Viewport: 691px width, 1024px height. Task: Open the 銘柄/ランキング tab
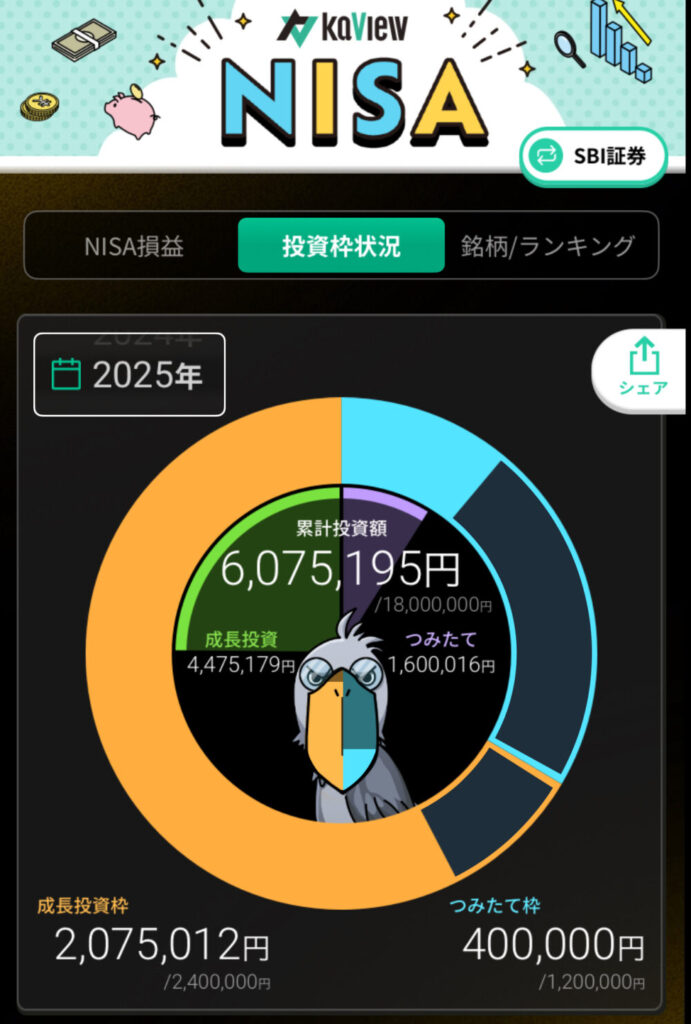(x=547, y=246)
